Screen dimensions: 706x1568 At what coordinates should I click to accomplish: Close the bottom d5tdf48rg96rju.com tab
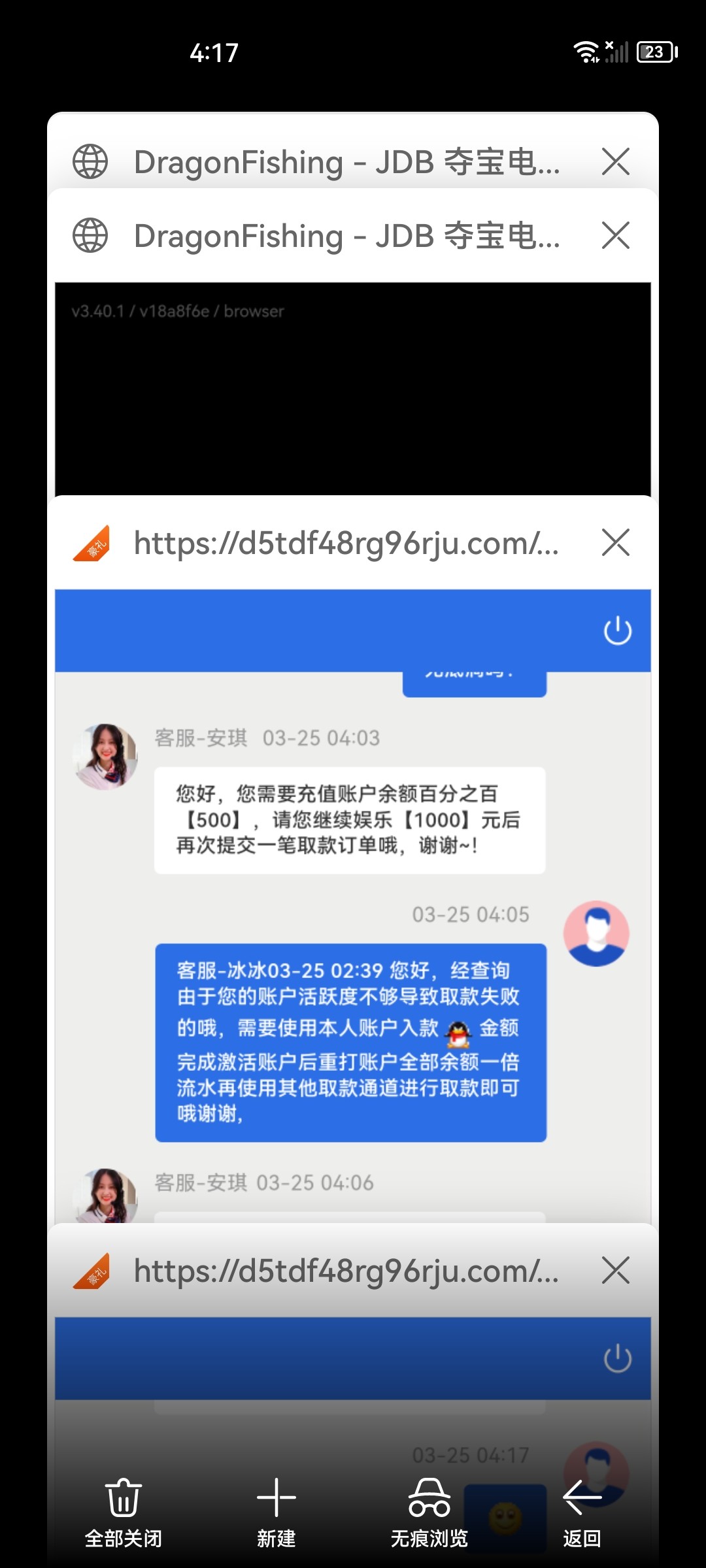tap(615, 1270)
